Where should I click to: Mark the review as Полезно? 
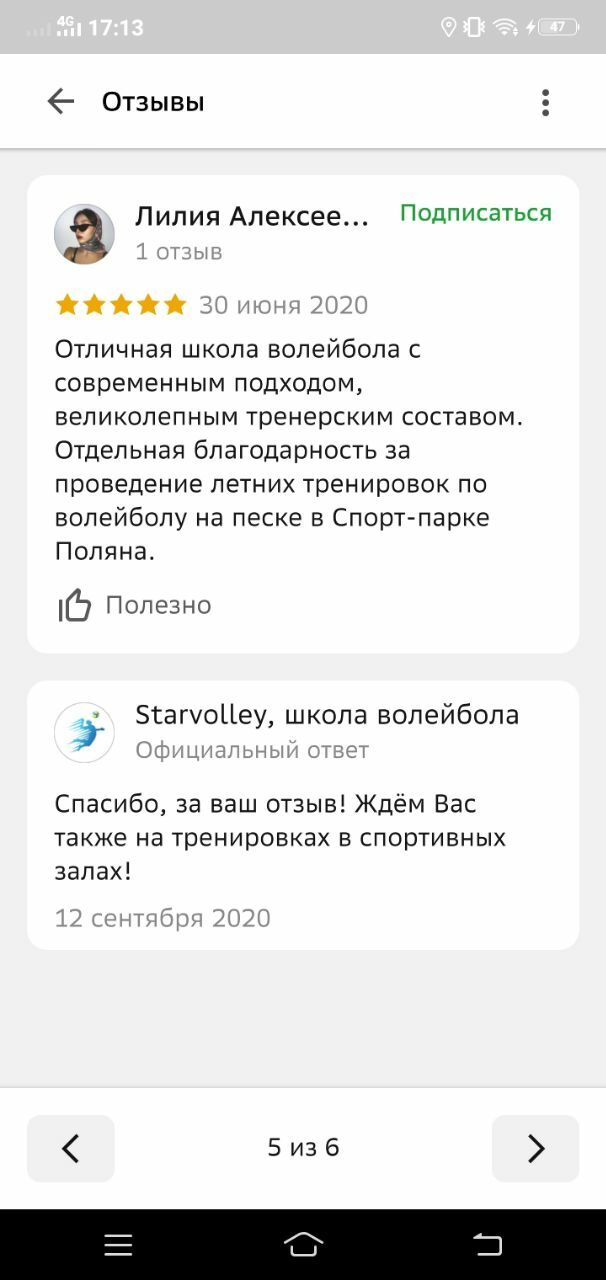click(x=135, y=605)
